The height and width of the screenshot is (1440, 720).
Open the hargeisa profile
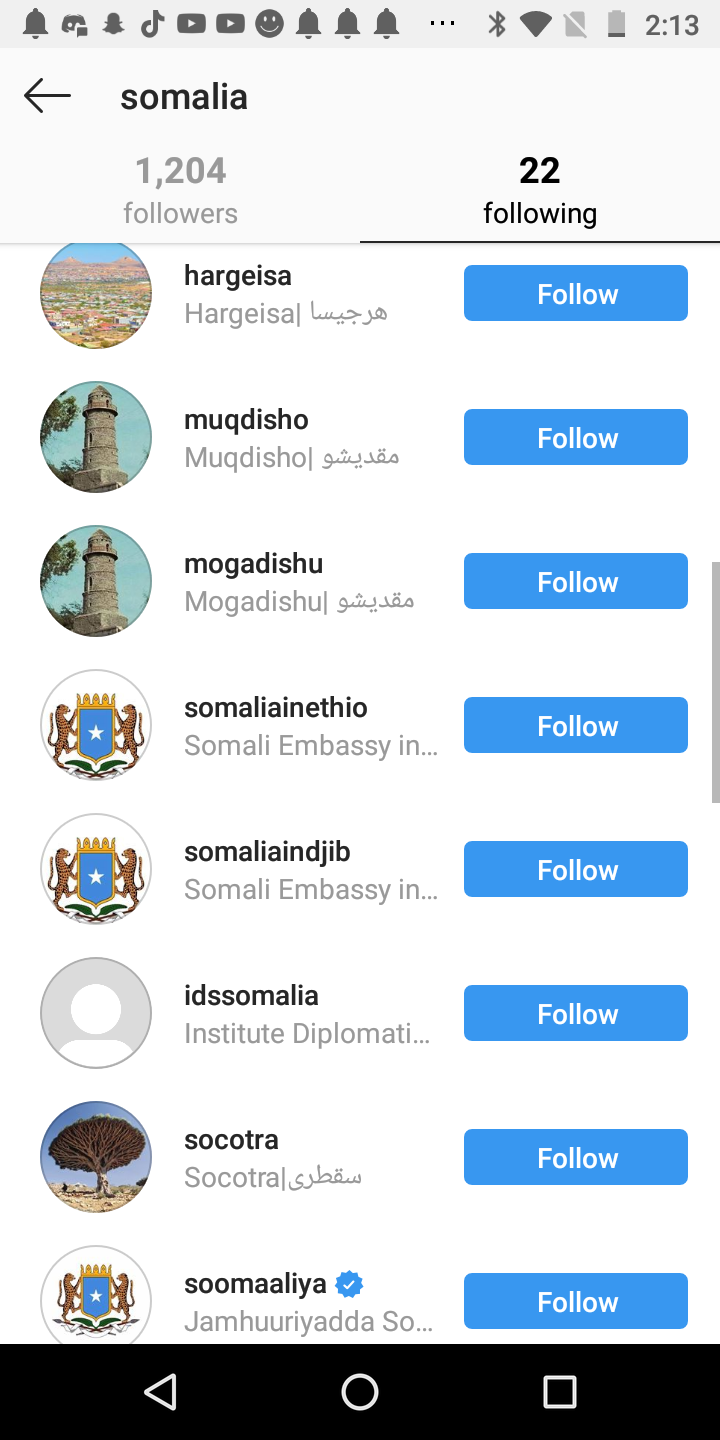pos(238,275)
